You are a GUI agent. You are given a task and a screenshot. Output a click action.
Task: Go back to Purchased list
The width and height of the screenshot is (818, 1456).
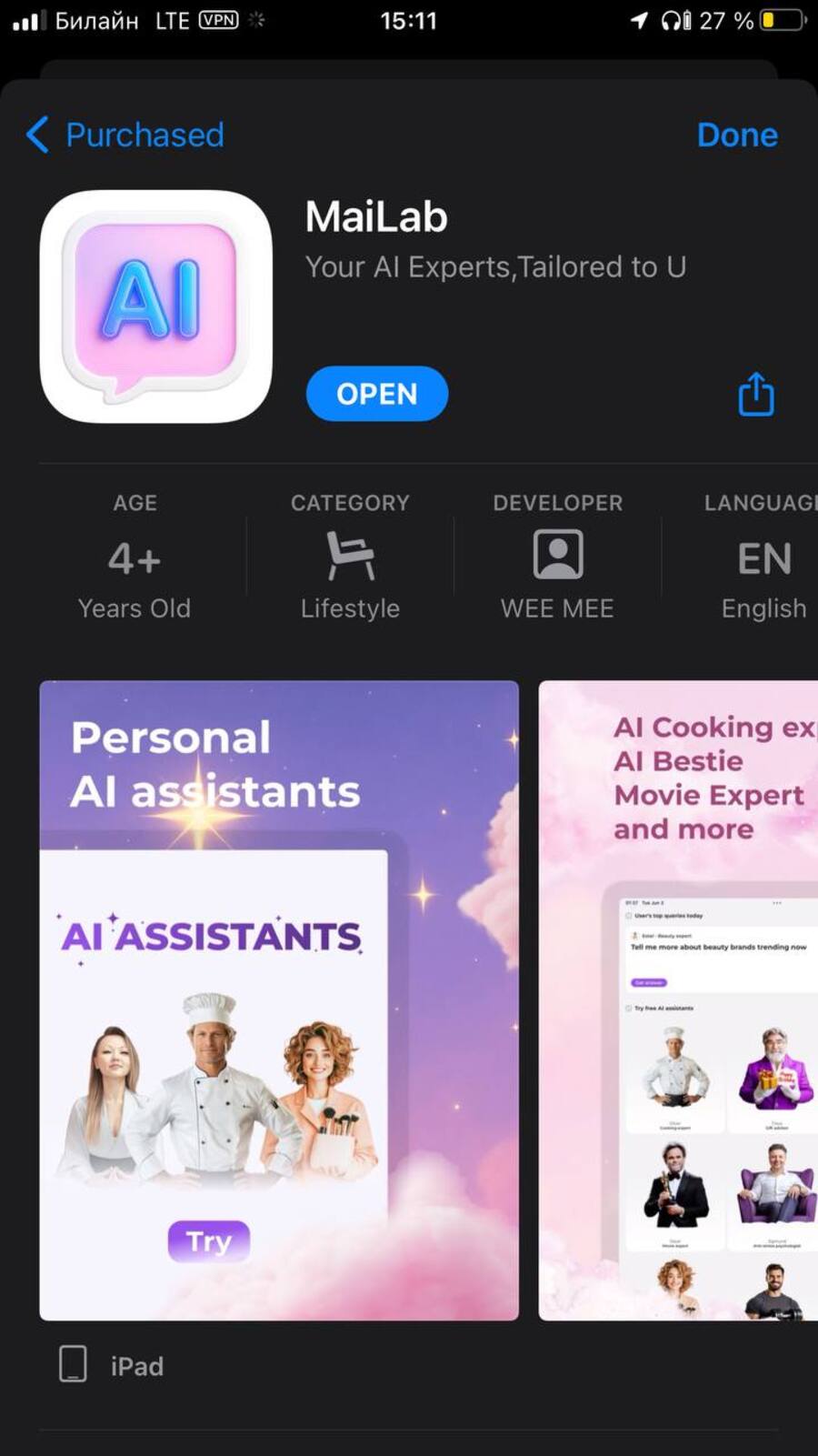(125, 135)
